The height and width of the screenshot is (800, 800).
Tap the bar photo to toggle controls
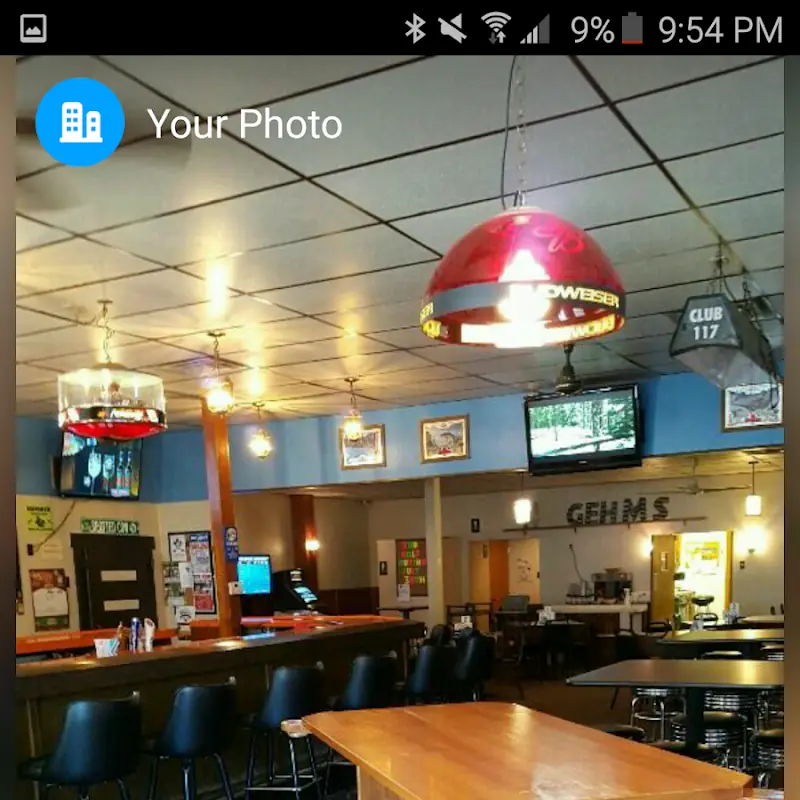pyautogui.click(x=400, y=428)
